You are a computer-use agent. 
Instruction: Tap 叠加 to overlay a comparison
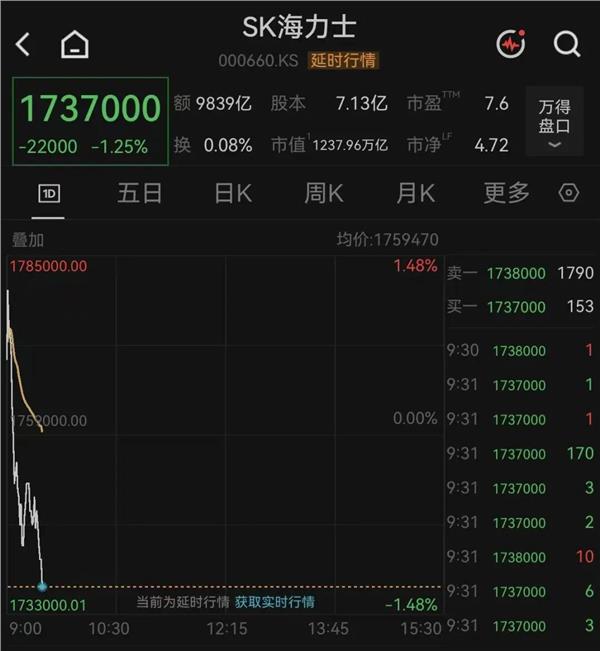28,240
